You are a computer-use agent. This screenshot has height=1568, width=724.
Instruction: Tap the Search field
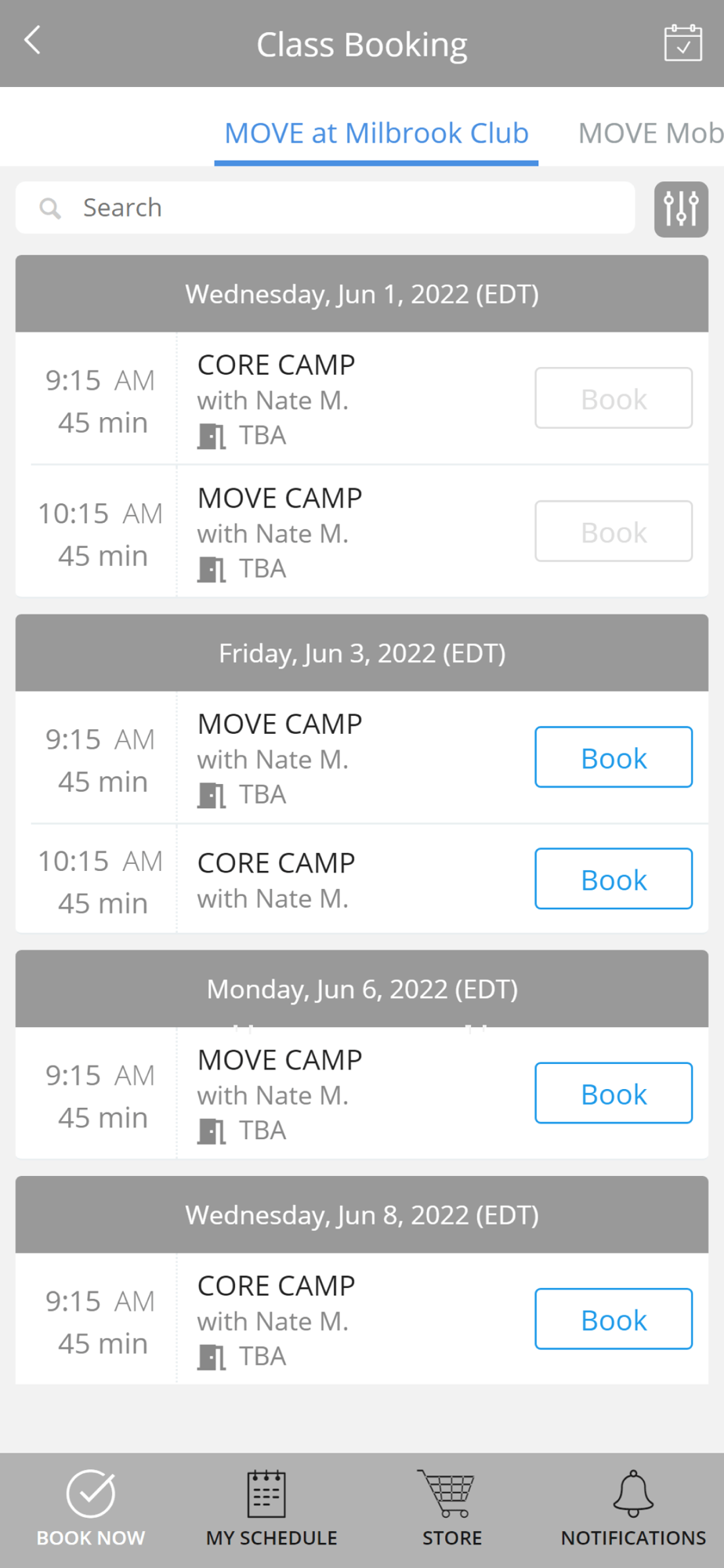click(x=325, y=208)
